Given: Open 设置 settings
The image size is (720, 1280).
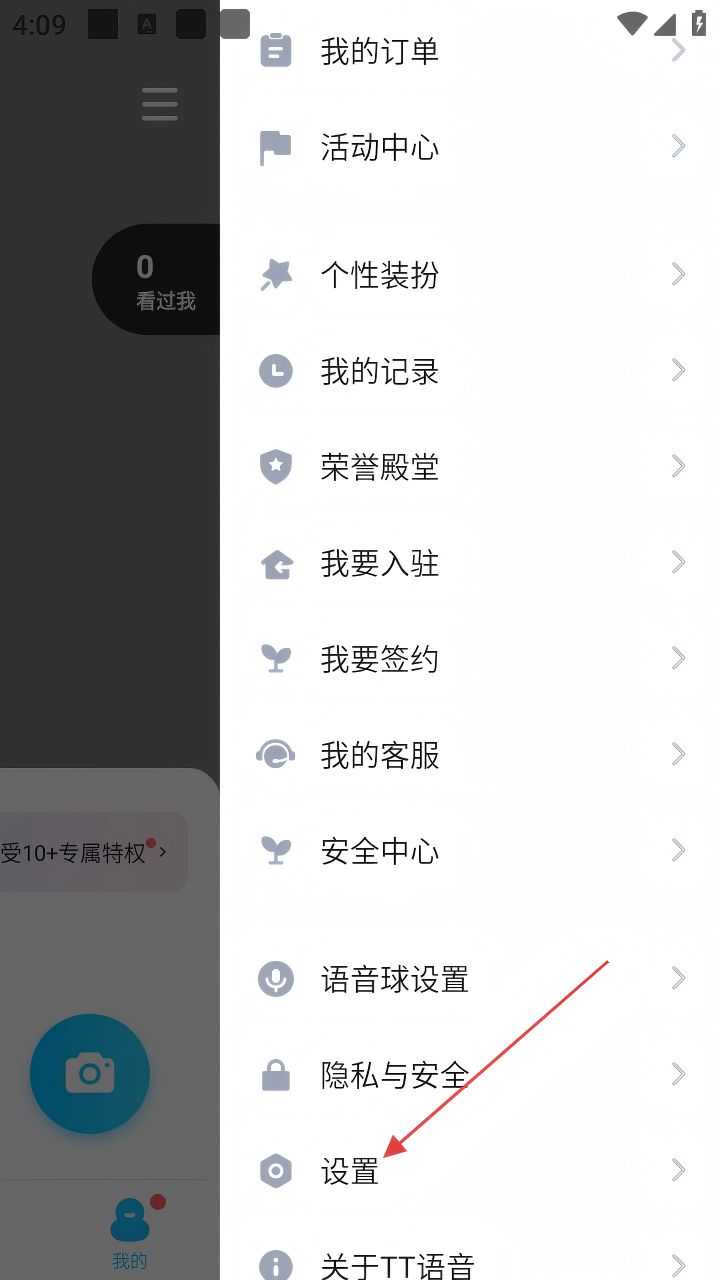Looking at the screenshot, I should point(470,1171).
